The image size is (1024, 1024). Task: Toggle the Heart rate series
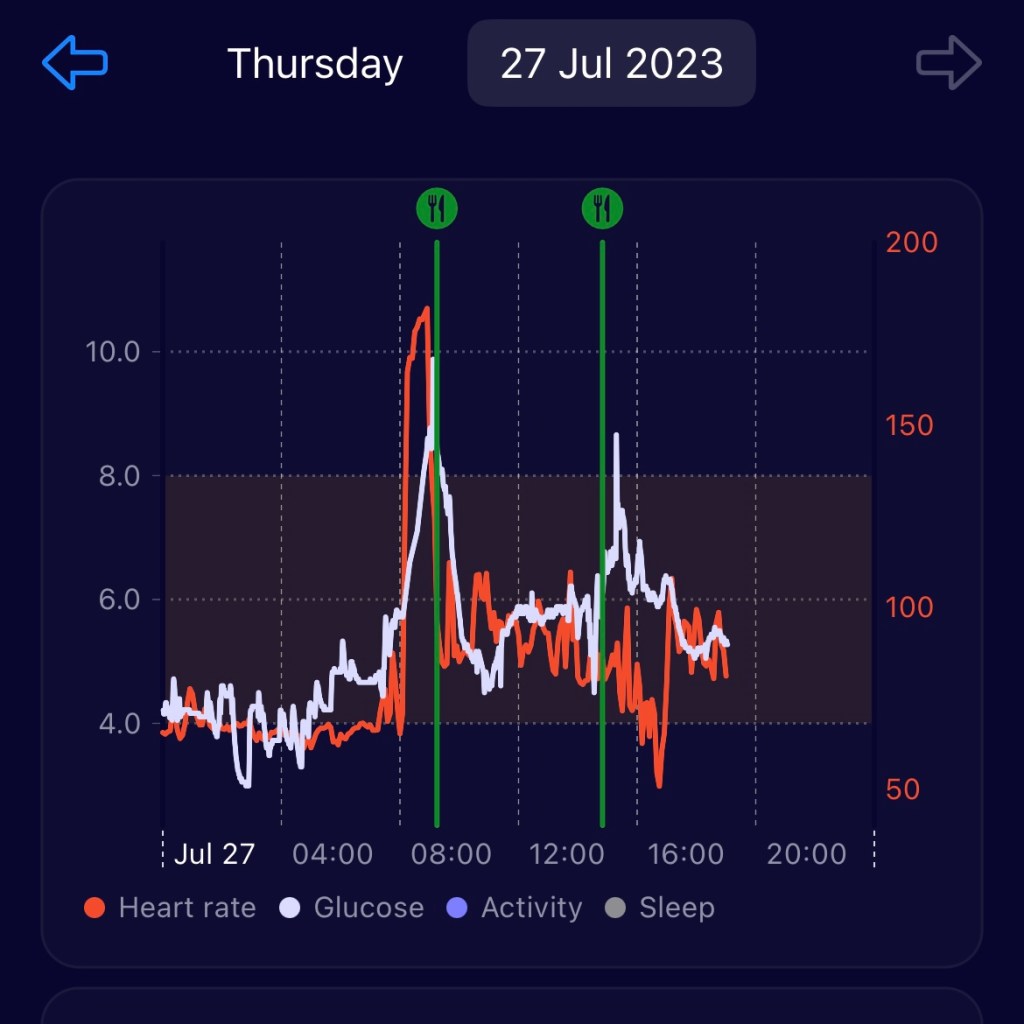point(170,908)
